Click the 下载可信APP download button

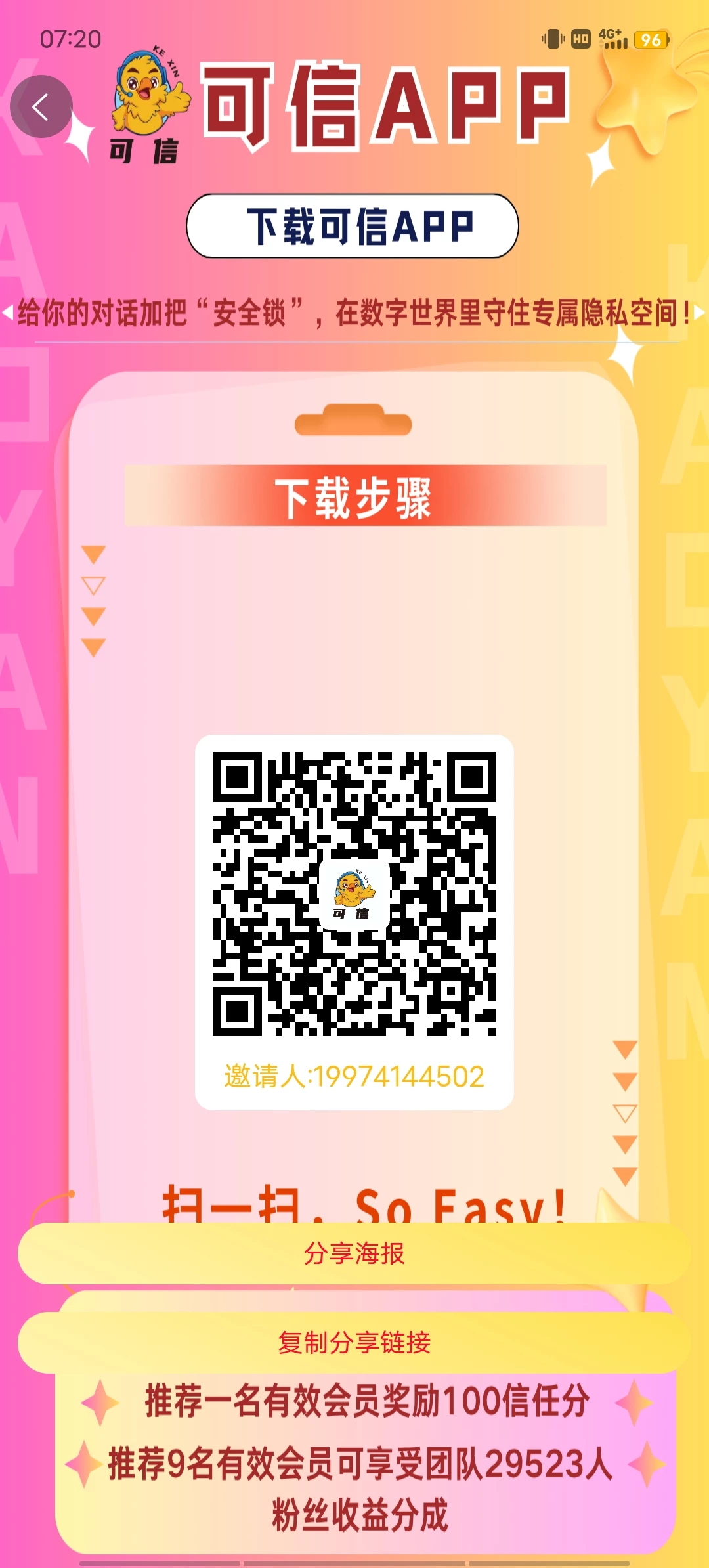point(353,225)
